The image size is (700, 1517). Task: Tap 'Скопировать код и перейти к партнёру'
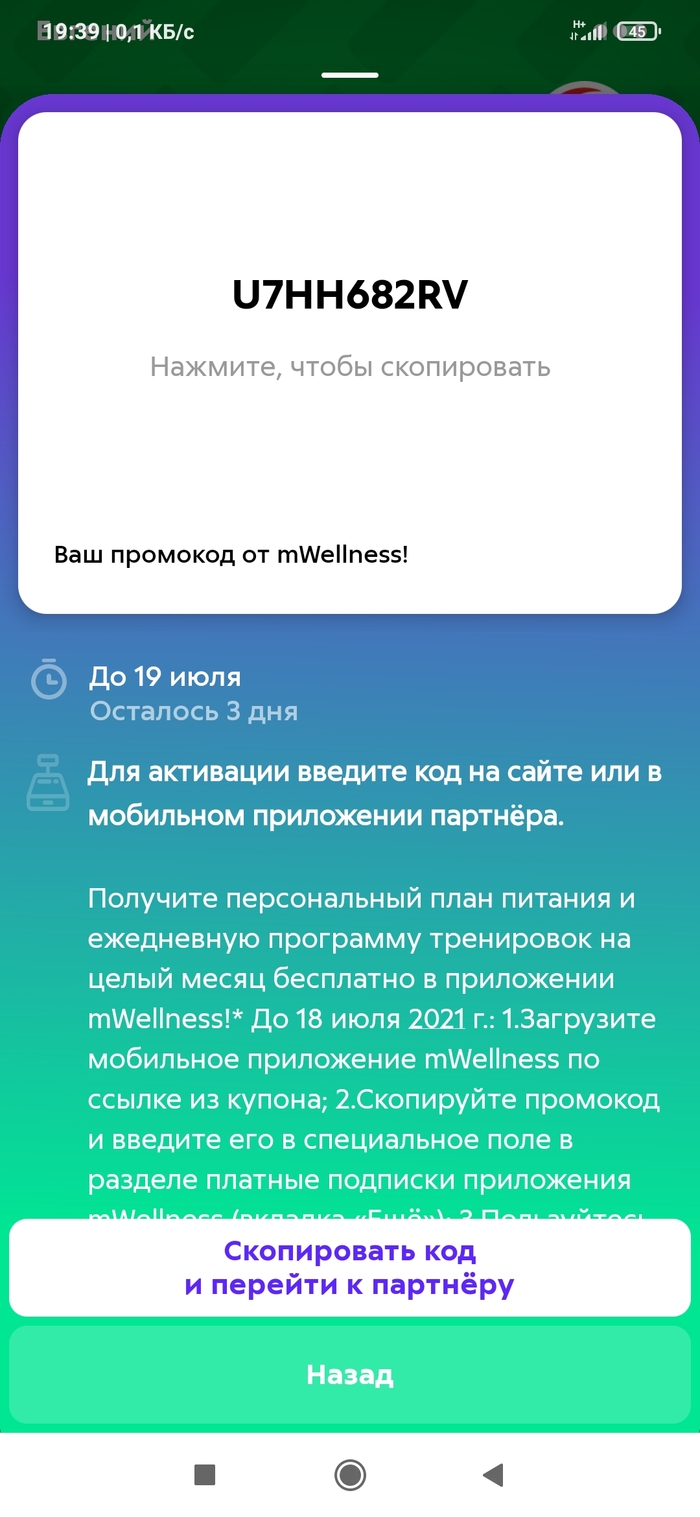[350, 1268]
